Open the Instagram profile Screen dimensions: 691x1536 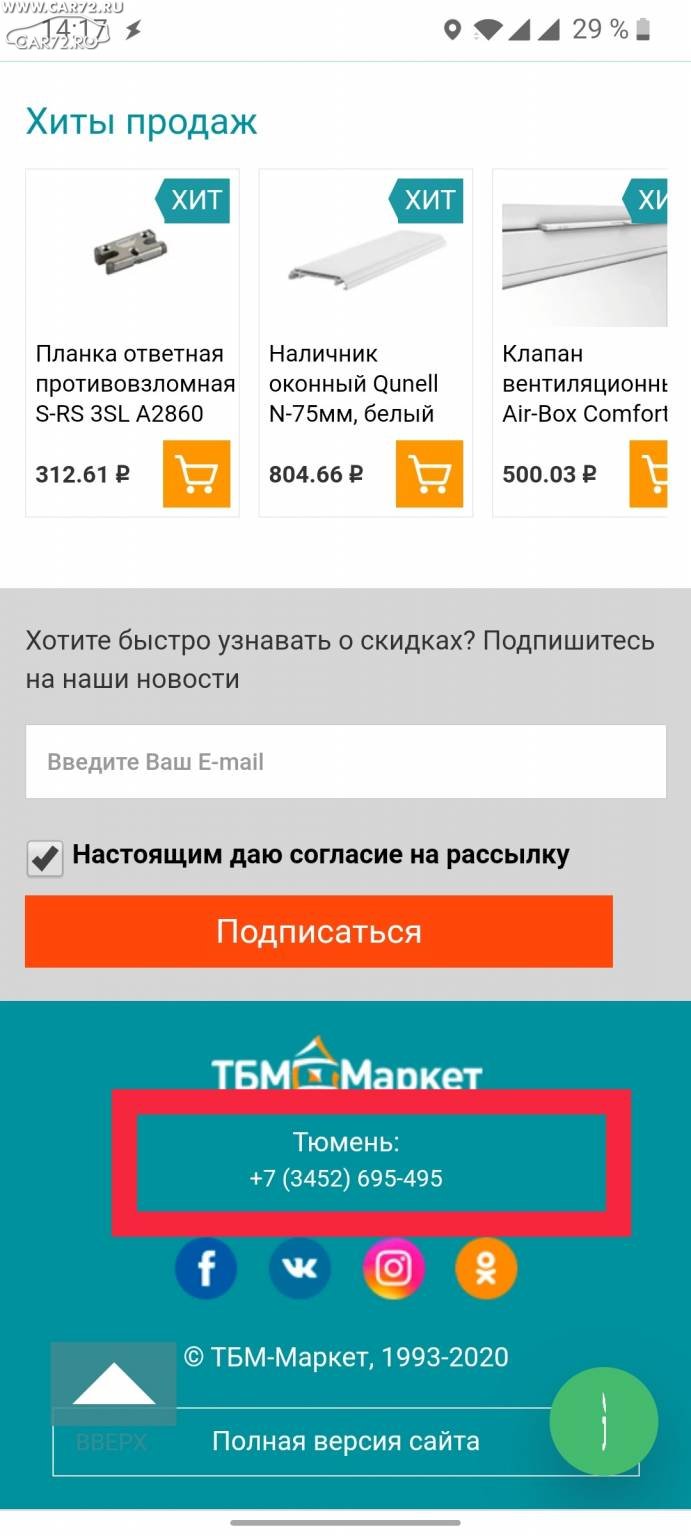pyautogui.click(x=393, y=1269)
